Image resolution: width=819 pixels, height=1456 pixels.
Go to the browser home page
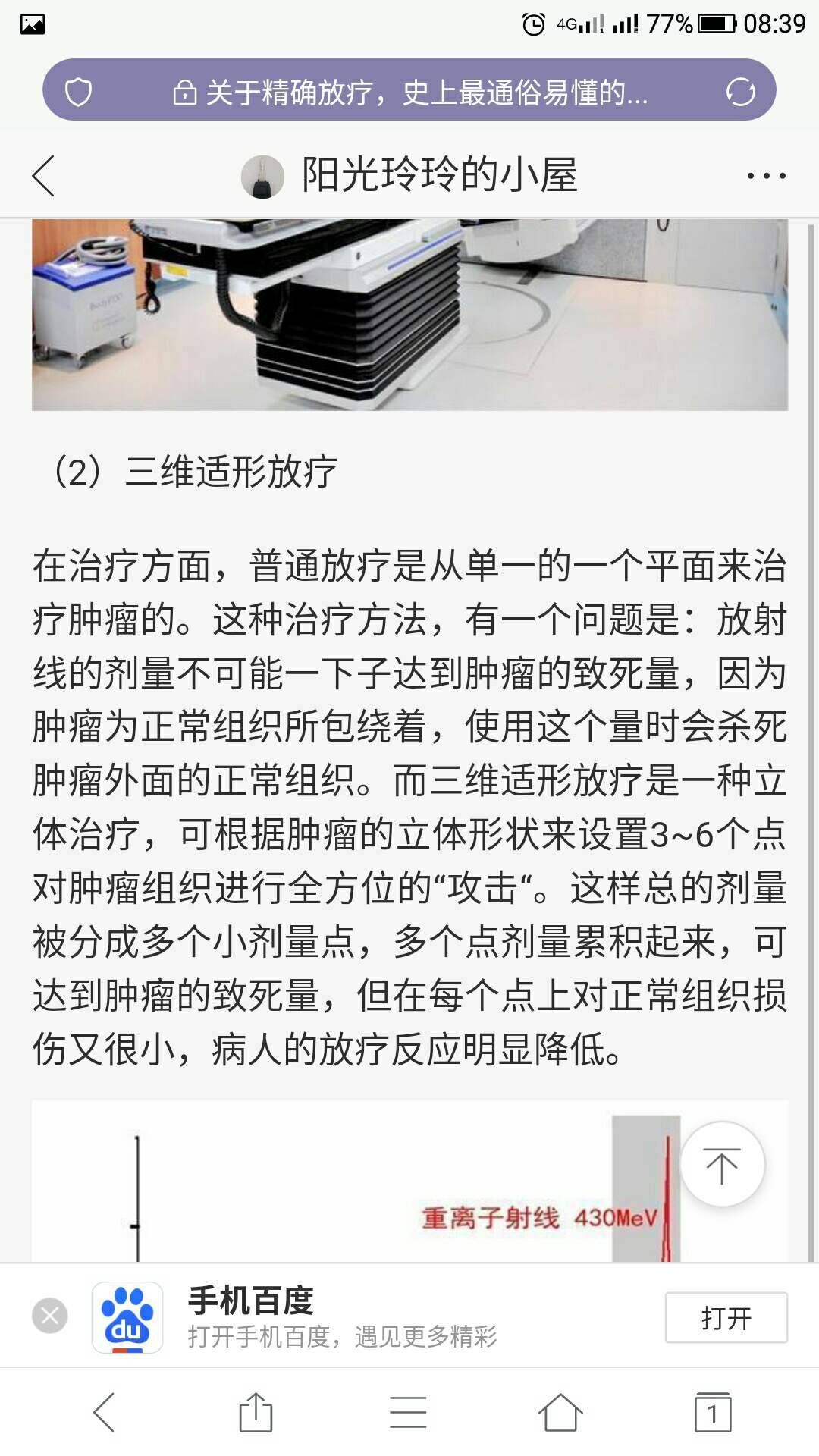(560, 1412)
